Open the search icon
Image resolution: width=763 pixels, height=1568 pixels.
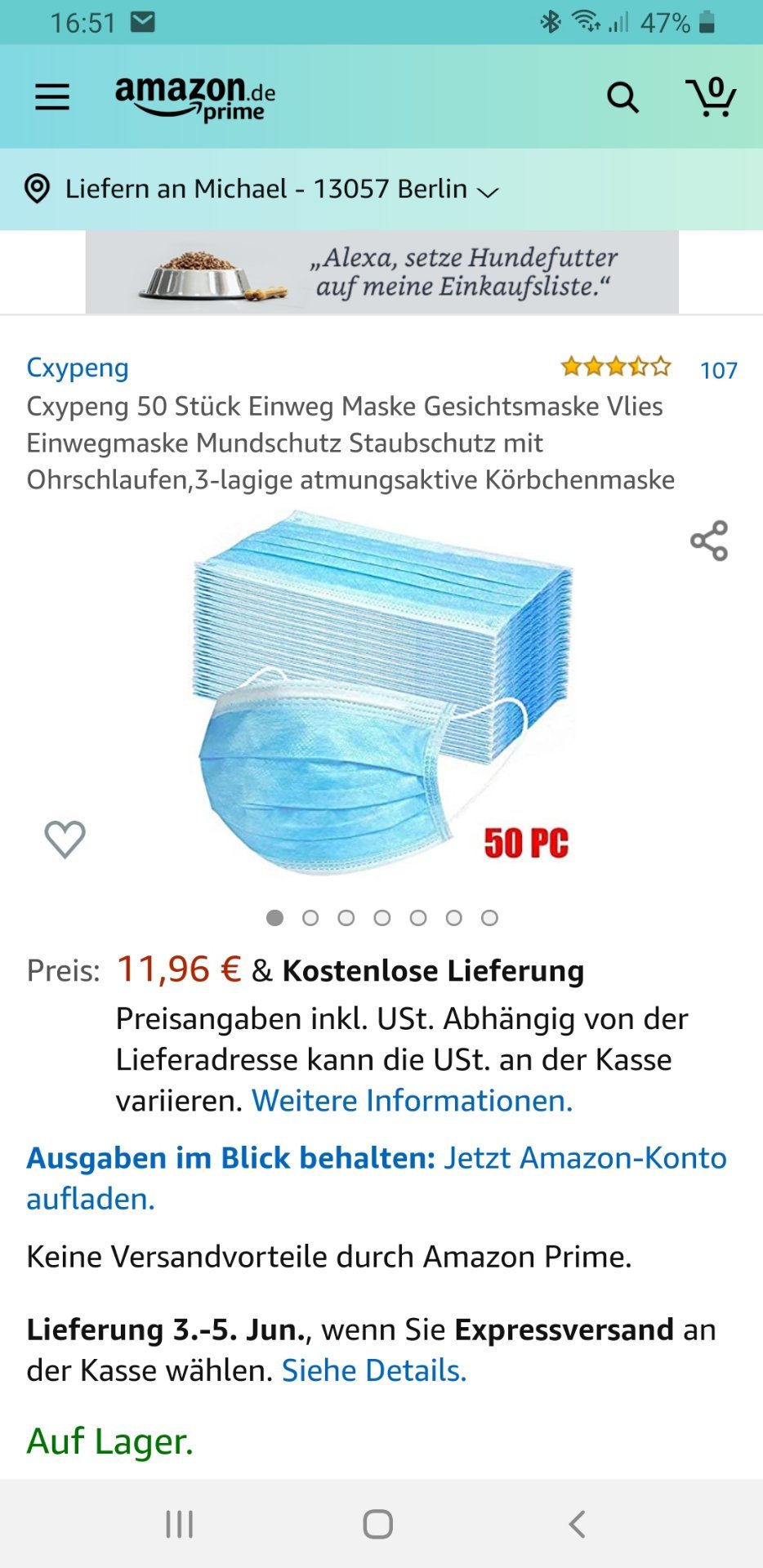[622, 97]
